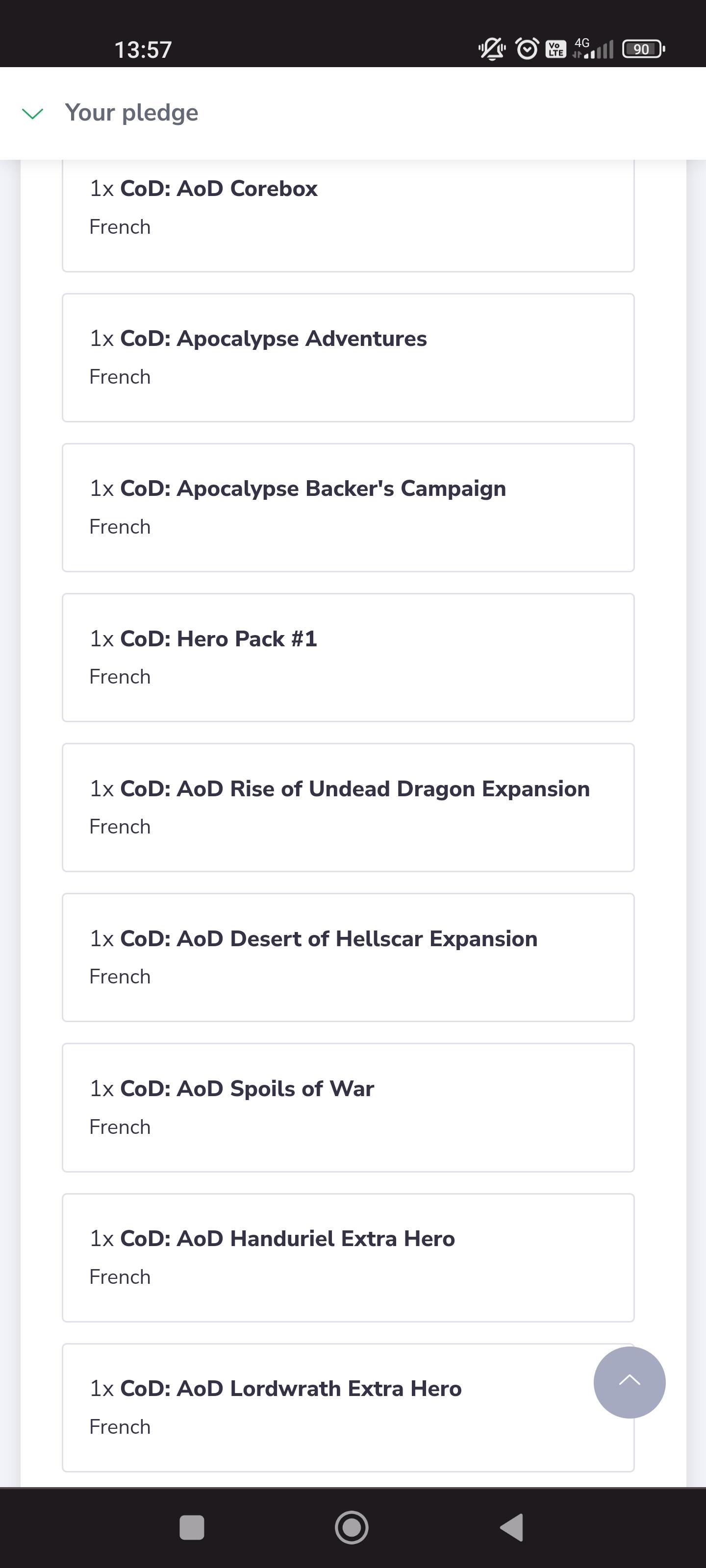Open the recent apps view
This screenshot has height=1568, width=706.
click(x=192, y=1527)
